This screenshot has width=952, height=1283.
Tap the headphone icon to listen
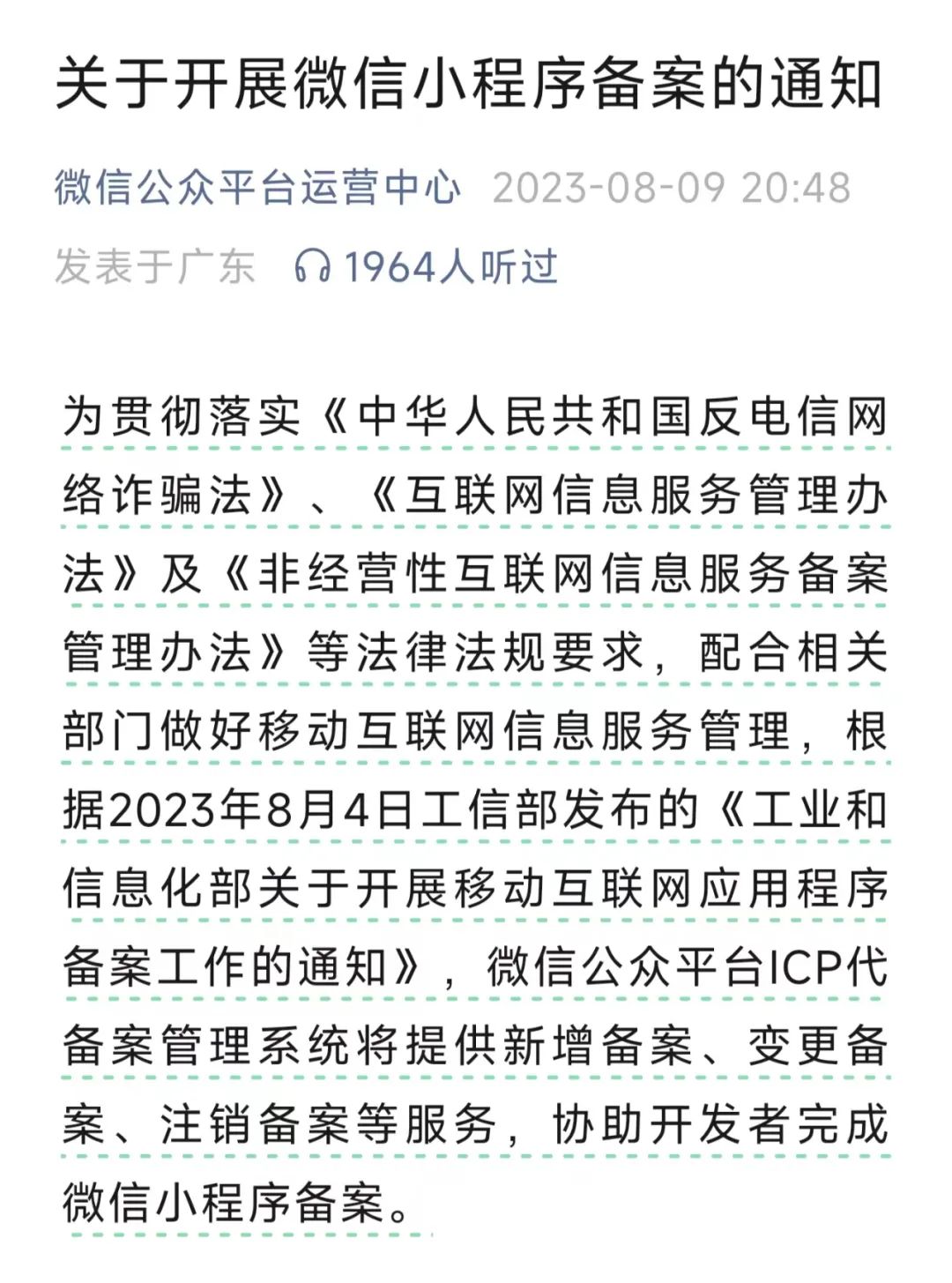point(312,266)
